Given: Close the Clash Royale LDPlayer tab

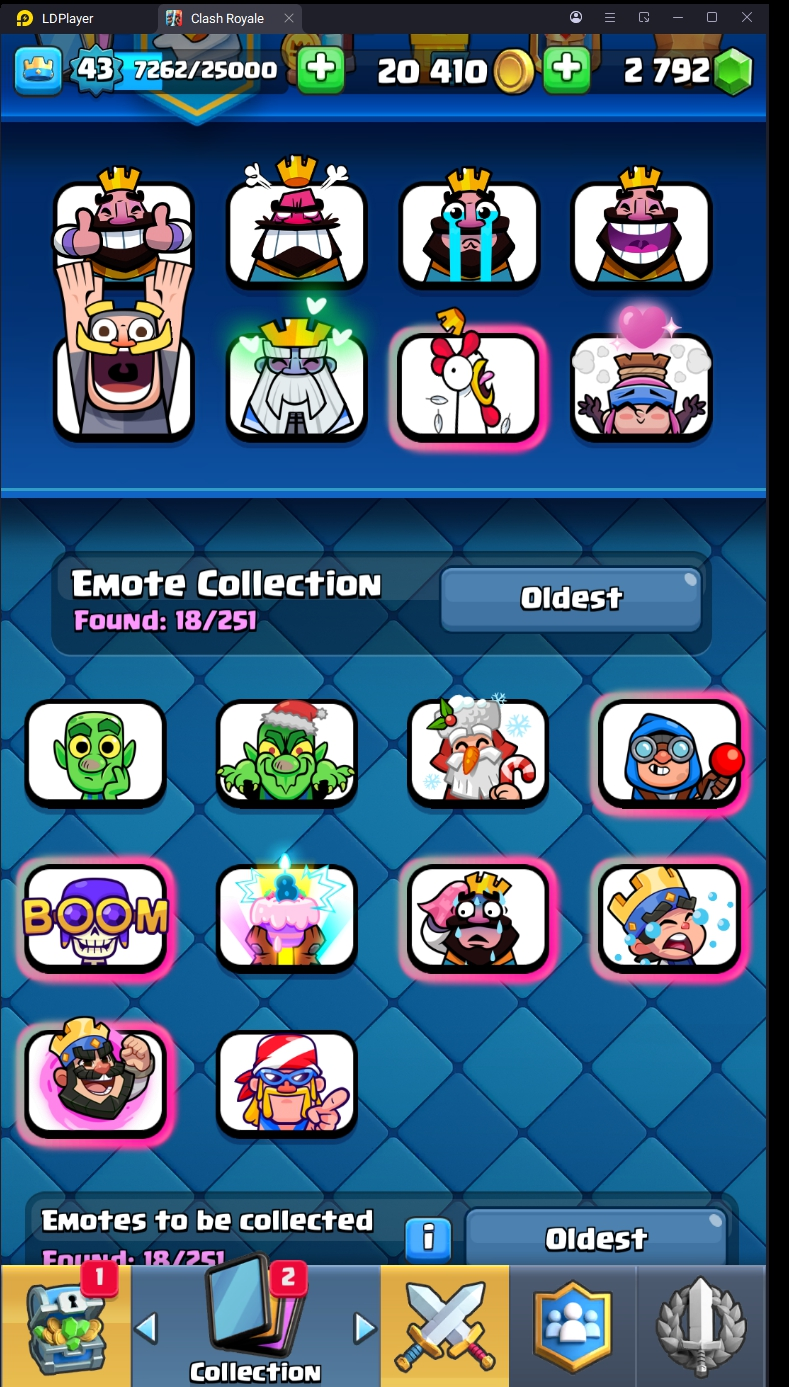Looking at the screenshot, I should click(x=289, y=18).
